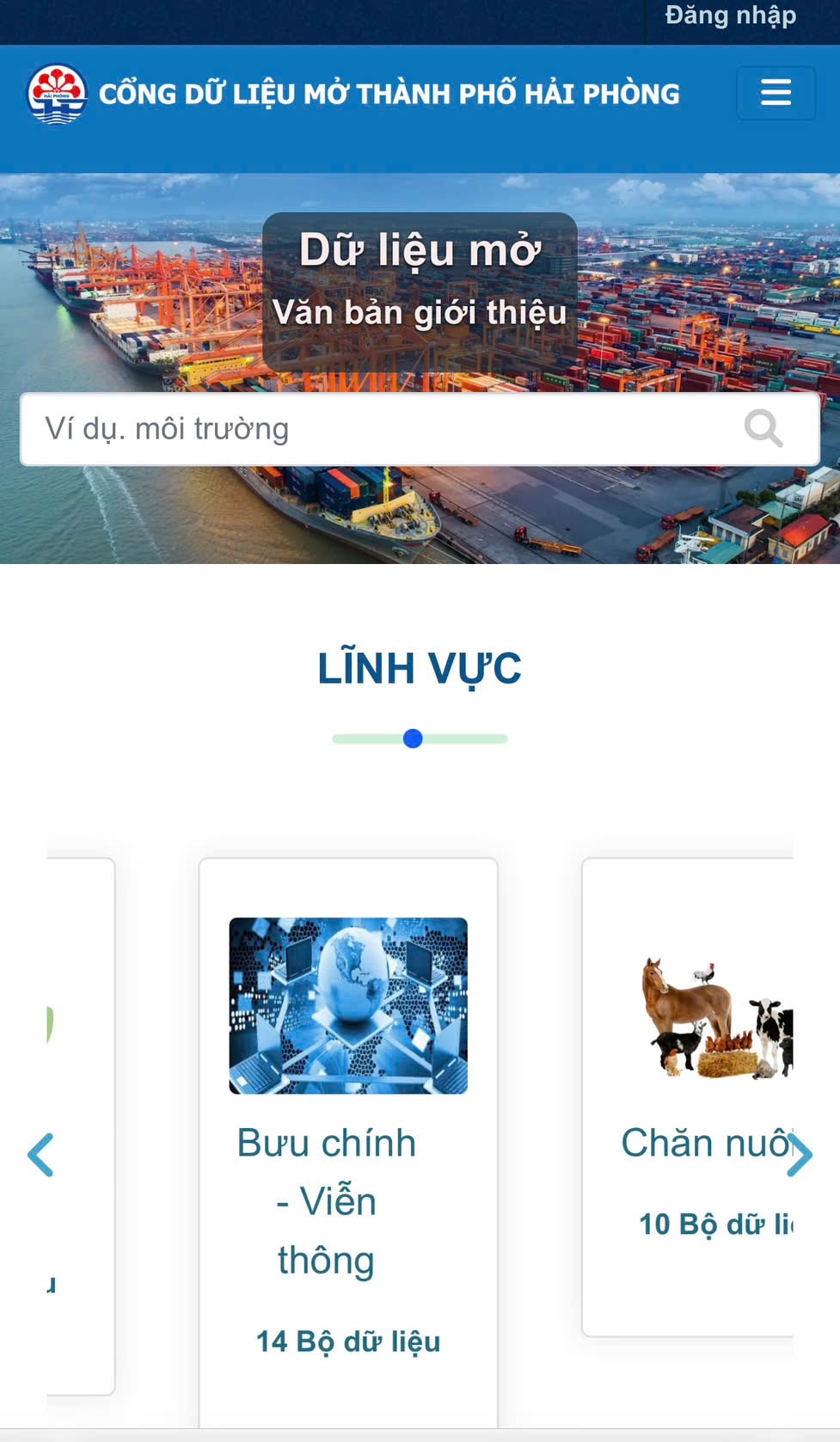Expand the menu with the triple-bar button
Viewport: 840px width, 1442px height.
coord(776,93)
